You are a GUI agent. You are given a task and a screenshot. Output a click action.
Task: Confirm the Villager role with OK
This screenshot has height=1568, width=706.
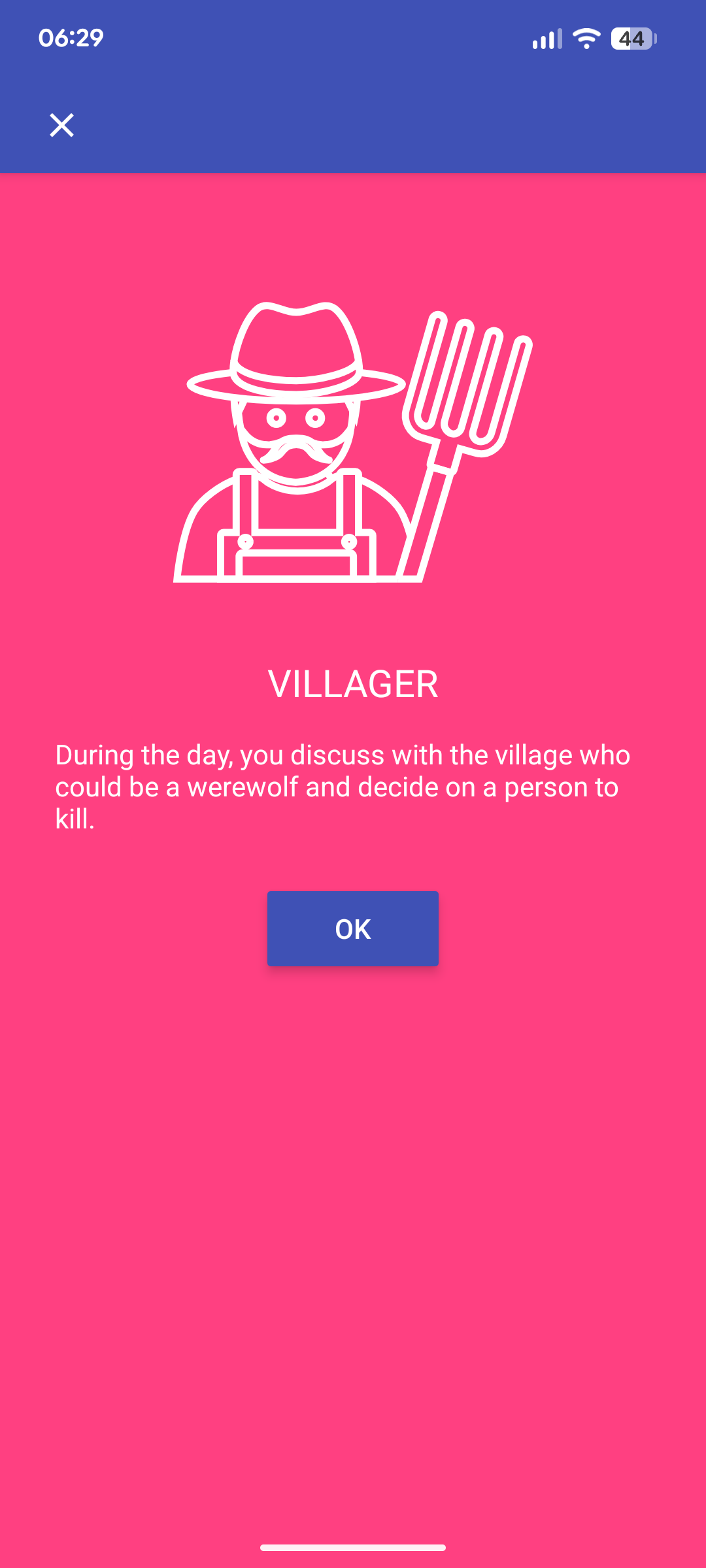tap(353, 928)
